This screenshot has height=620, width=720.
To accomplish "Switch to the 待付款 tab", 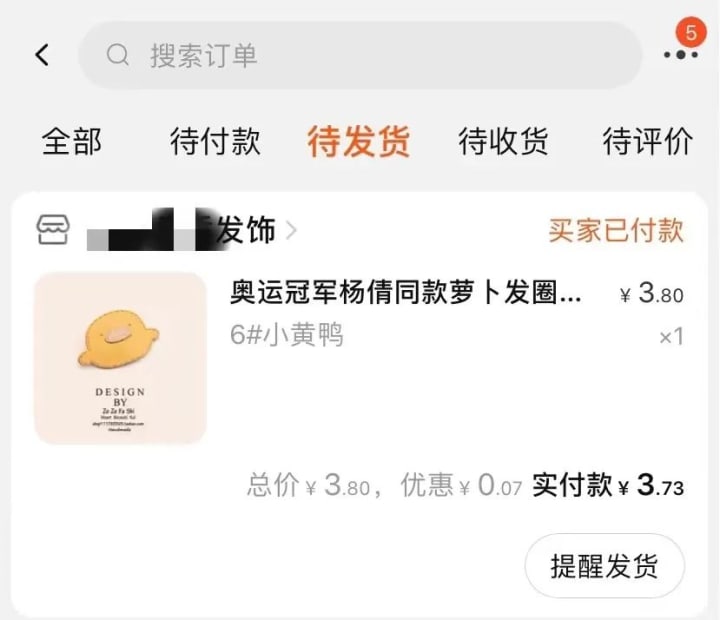I will click(215, 142).
